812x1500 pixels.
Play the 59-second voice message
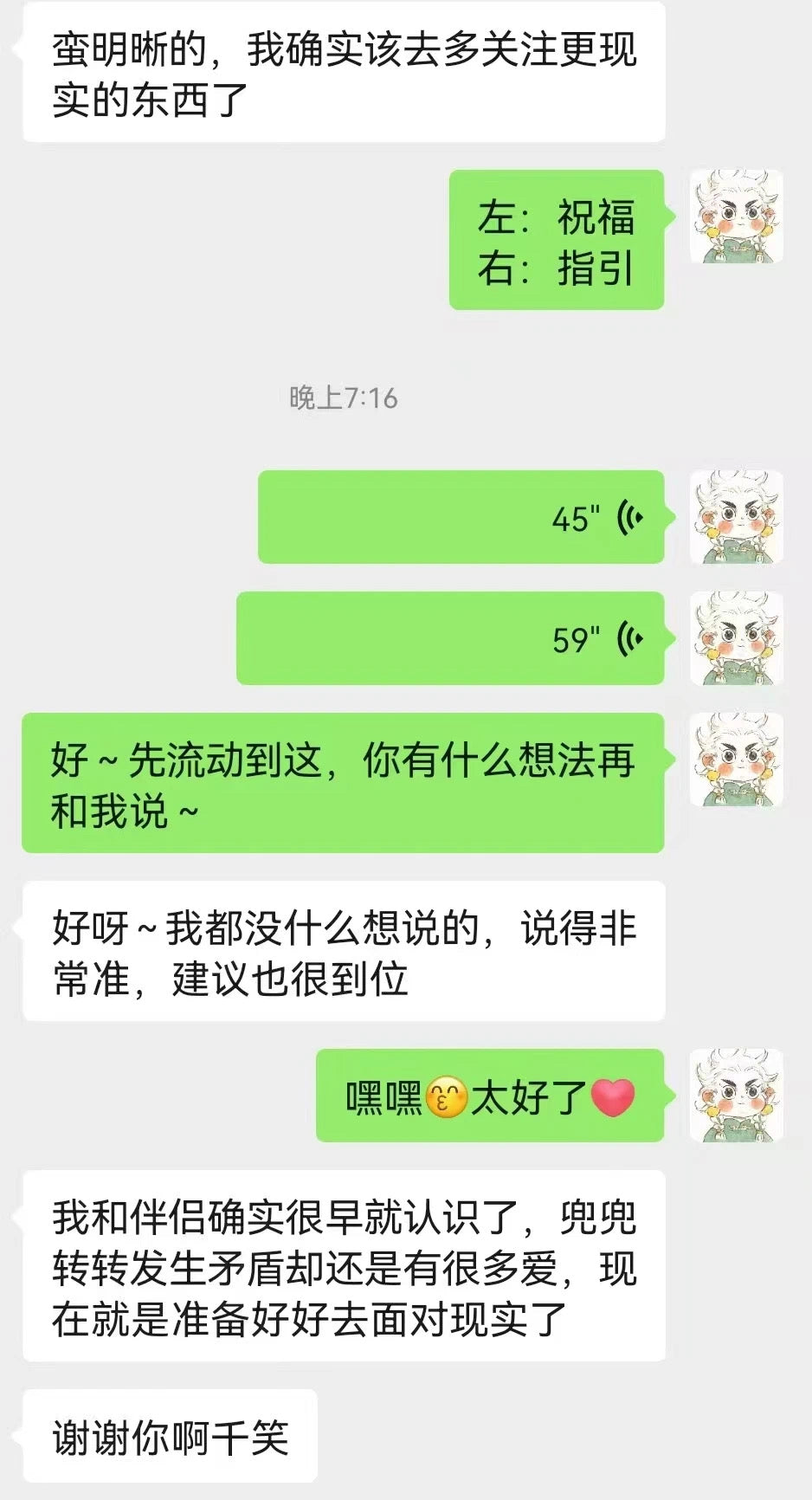pyautogui.click(x=450, y=639)
